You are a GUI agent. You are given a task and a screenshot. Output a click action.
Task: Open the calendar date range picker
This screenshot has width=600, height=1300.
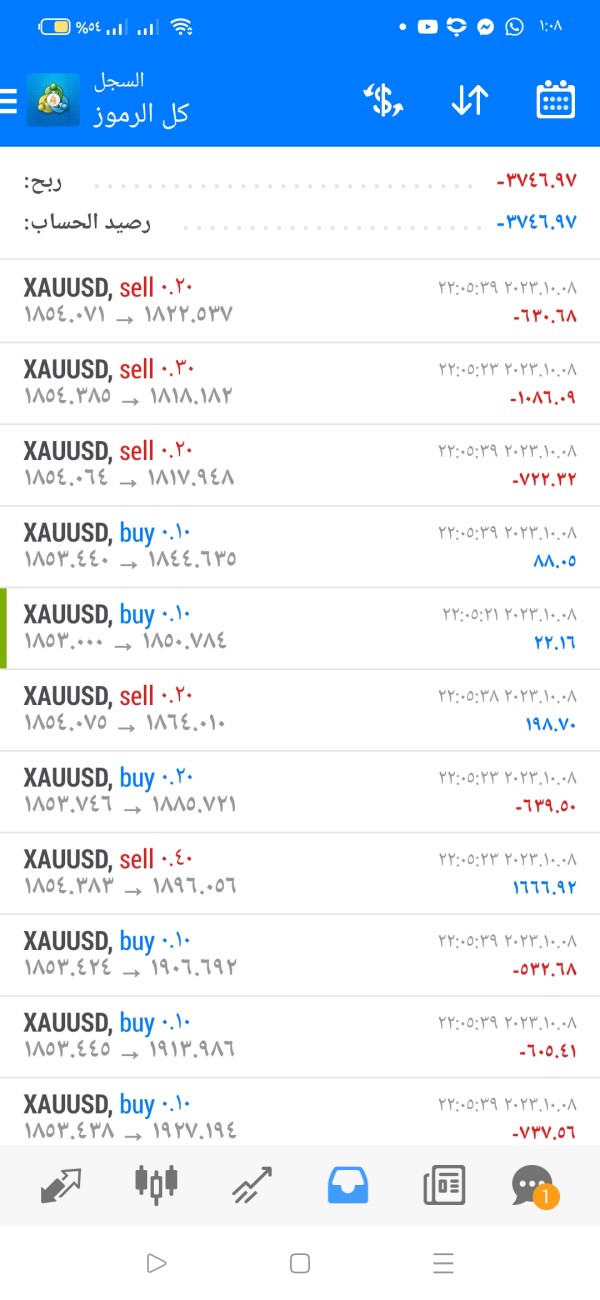tap(555, 101)
